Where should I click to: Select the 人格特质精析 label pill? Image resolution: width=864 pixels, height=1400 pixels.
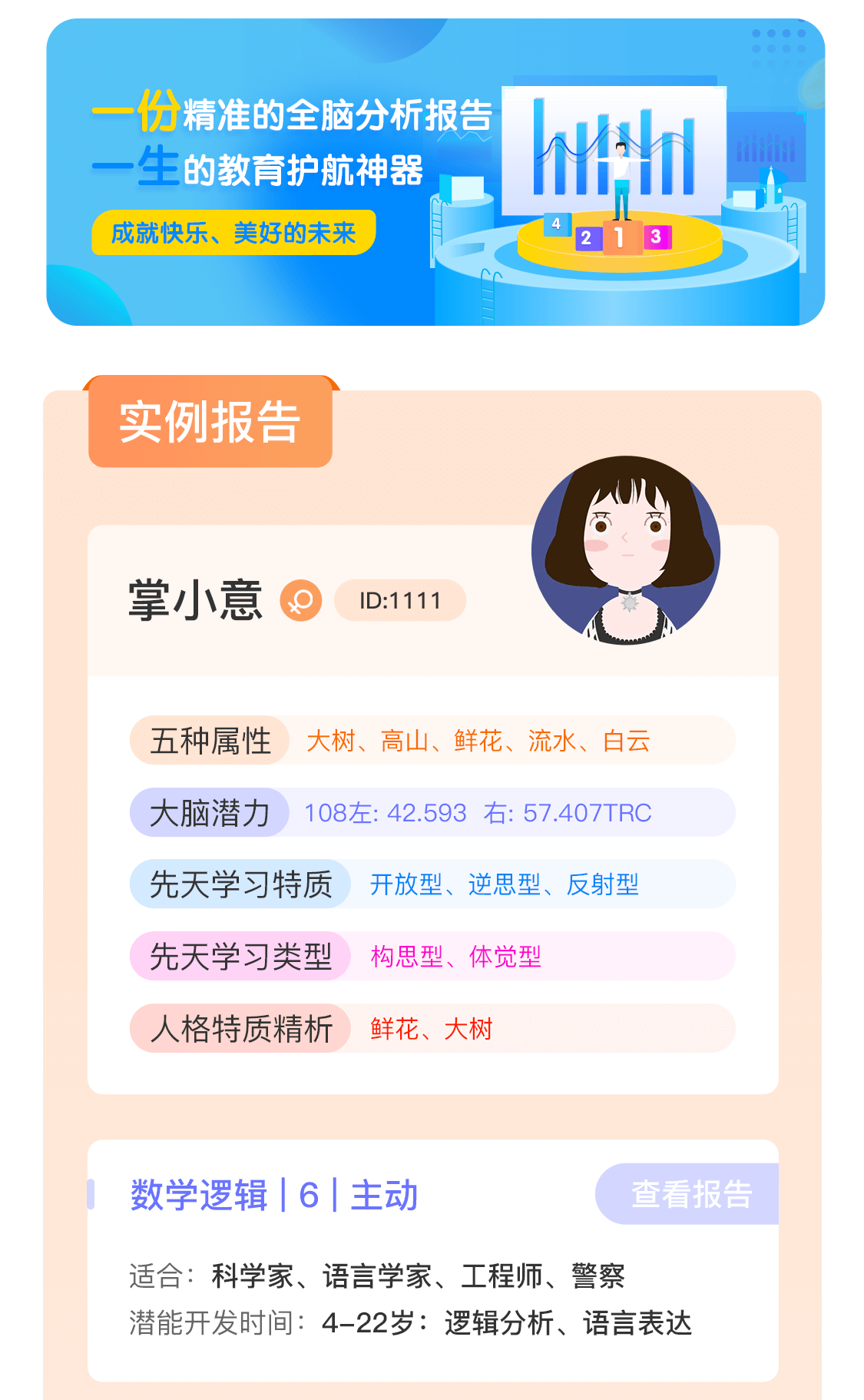(x=240, y=1029)
